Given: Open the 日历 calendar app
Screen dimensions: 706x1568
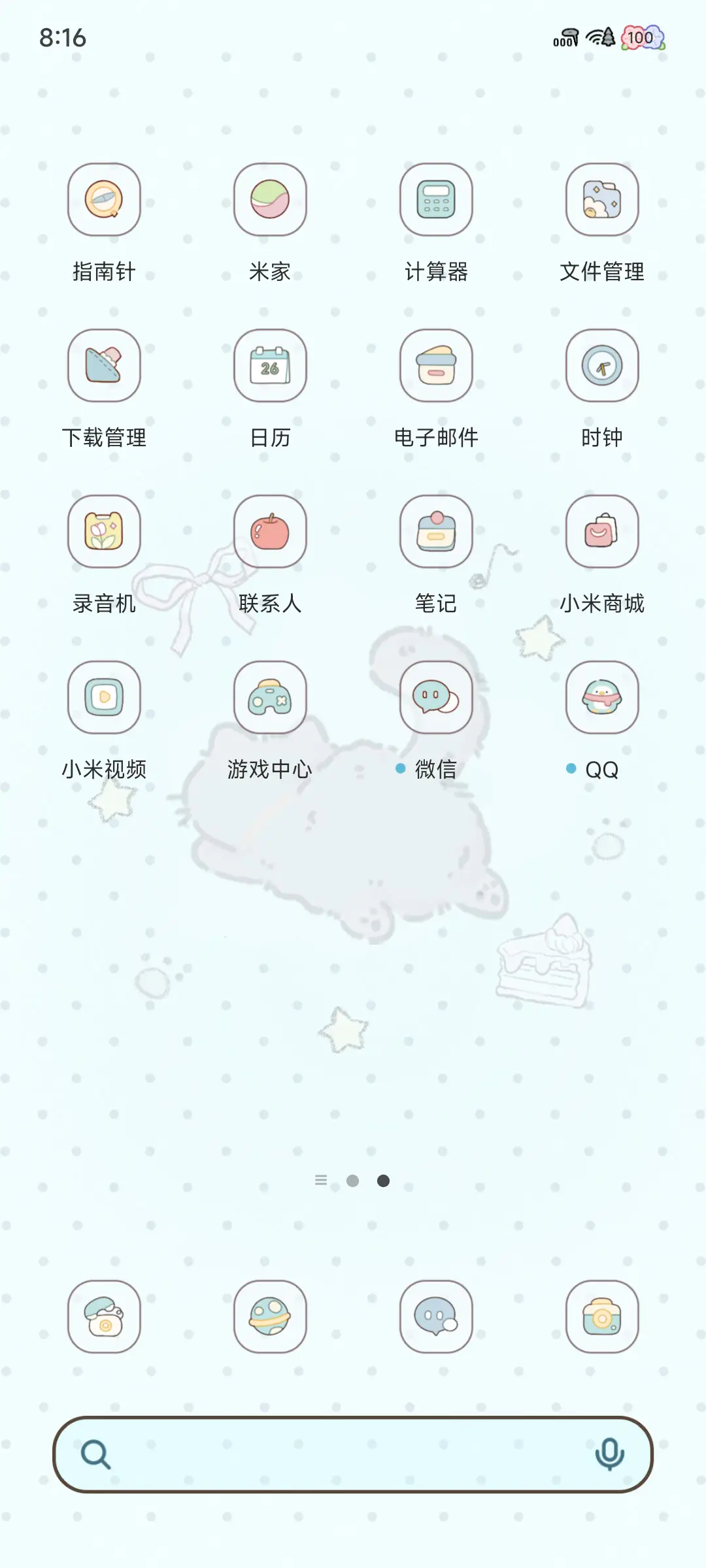Looking at the screenshot, I should pyautogui.click(x=270, y=366).
